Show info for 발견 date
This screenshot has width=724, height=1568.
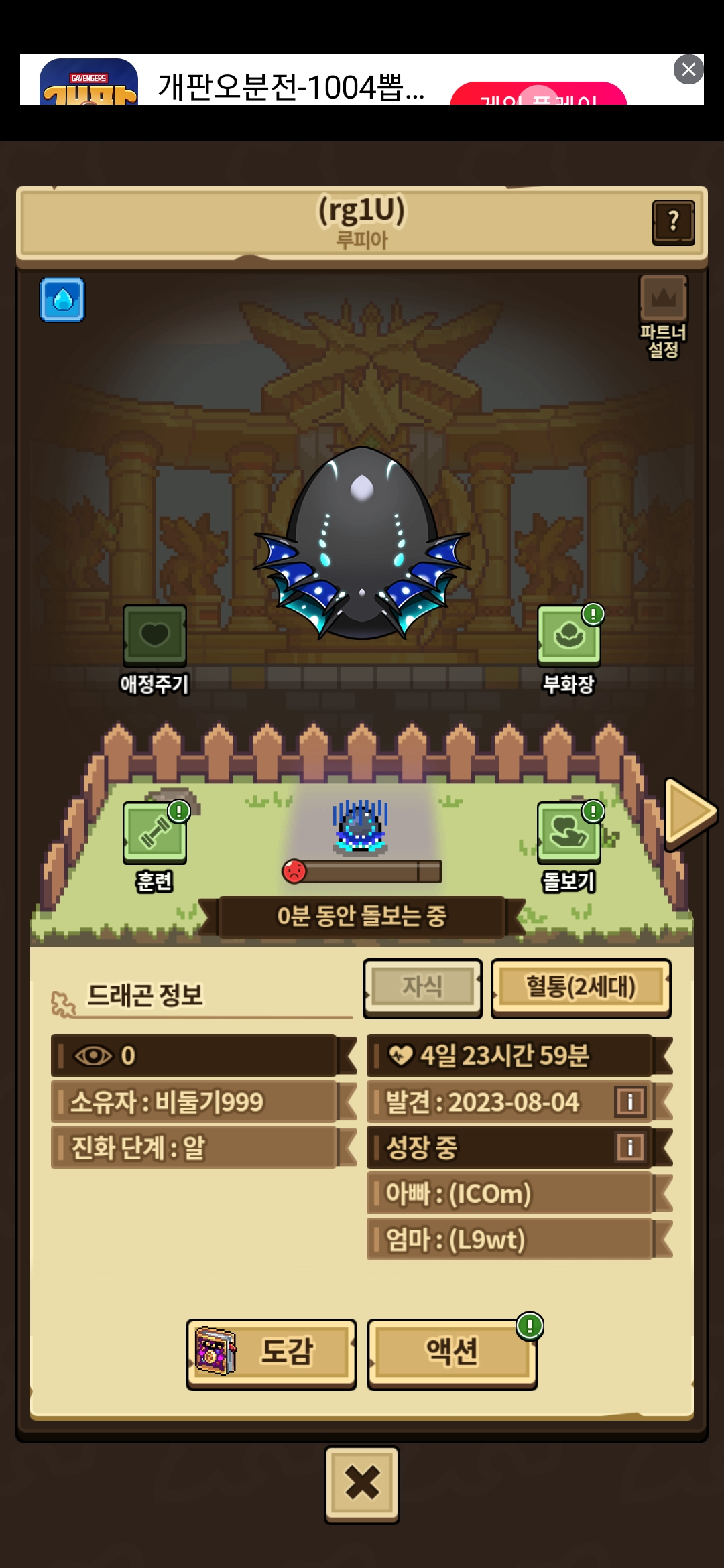630,1101
